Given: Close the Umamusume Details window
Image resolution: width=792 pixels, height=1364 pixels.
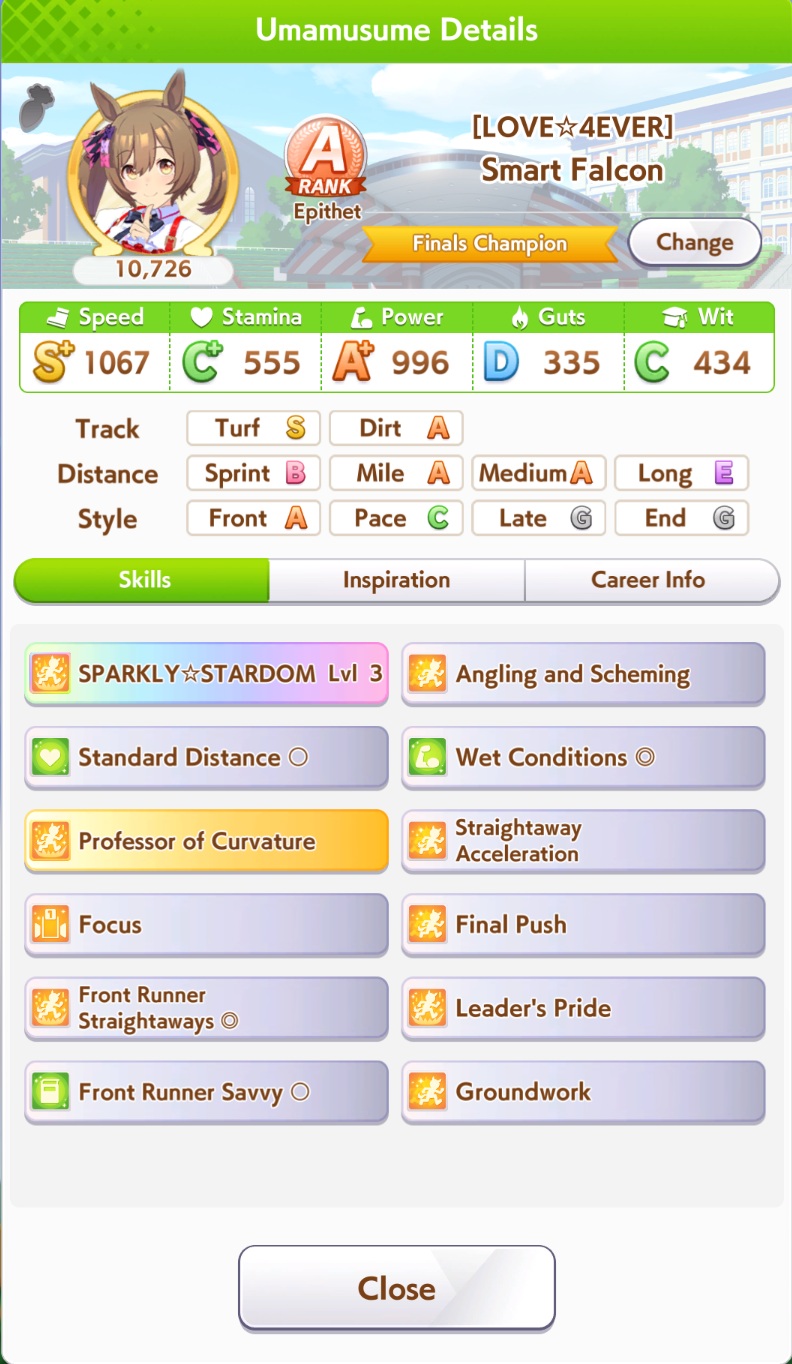Looking at the screenshot, I should coord(396,1288).
